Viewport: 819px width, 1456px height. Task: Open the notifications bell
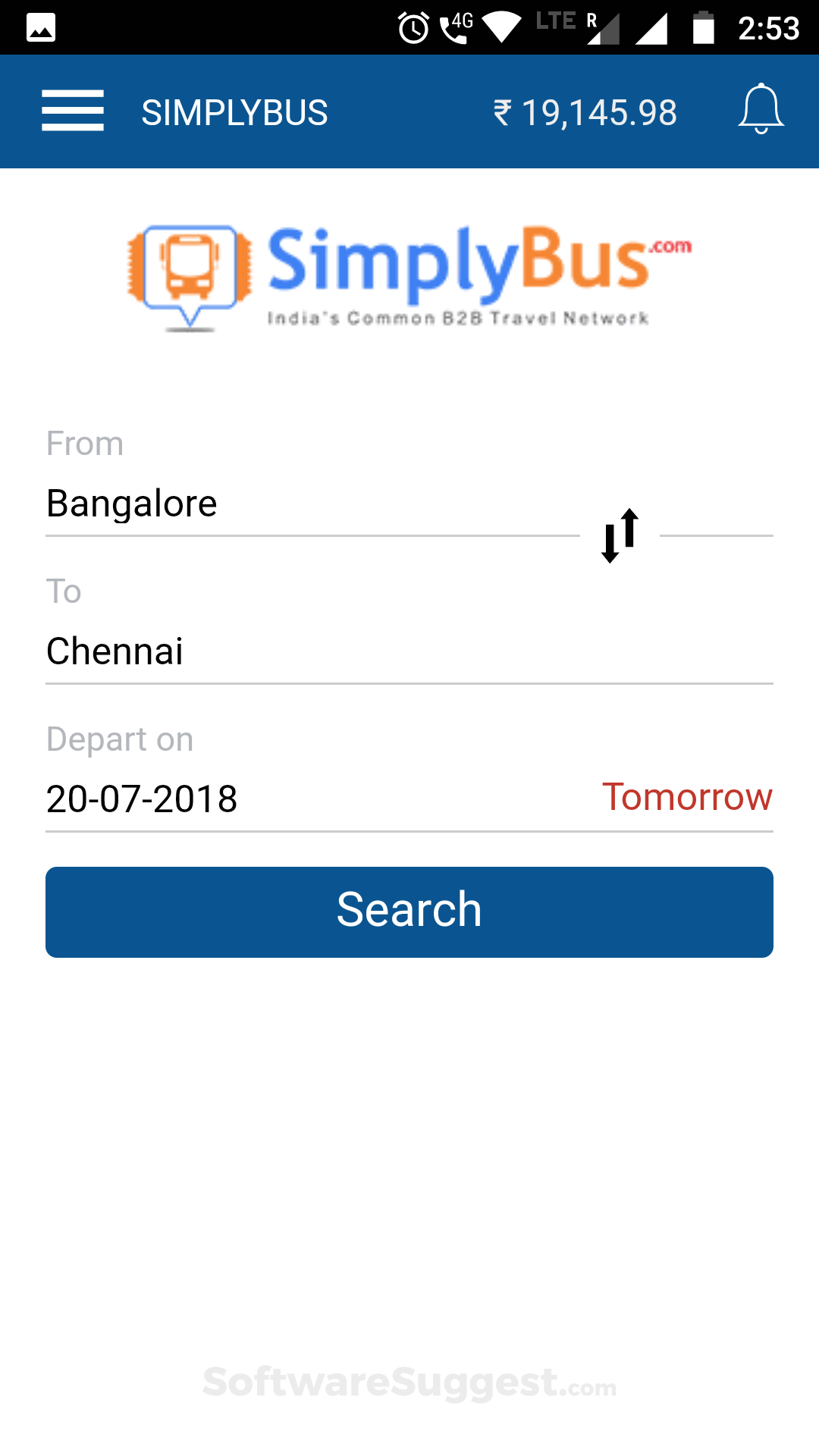tap(761, 111)
